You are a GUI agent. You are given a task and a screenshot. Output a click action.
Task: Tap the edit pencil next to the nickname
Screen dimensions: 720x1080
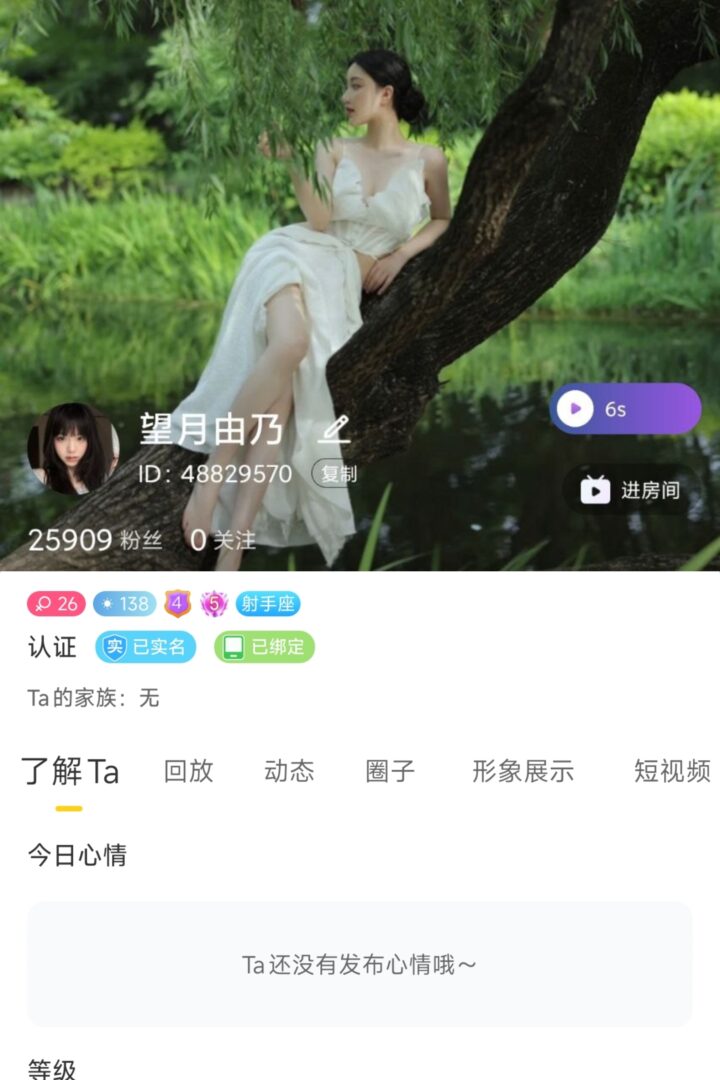pyautogui.click(x=334, y=431)
